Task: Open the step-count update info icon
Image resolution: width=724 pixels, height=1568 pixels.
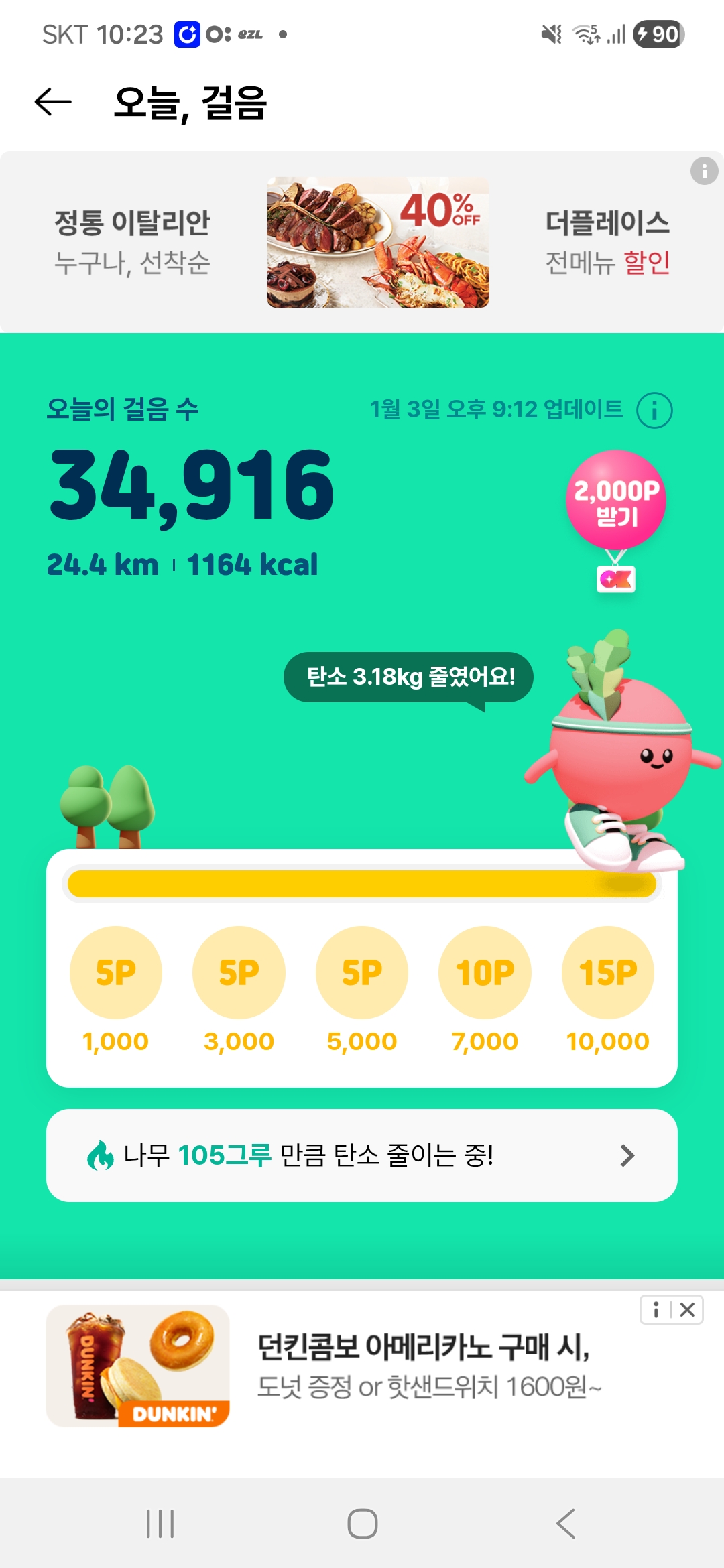Action: point(654,410)
